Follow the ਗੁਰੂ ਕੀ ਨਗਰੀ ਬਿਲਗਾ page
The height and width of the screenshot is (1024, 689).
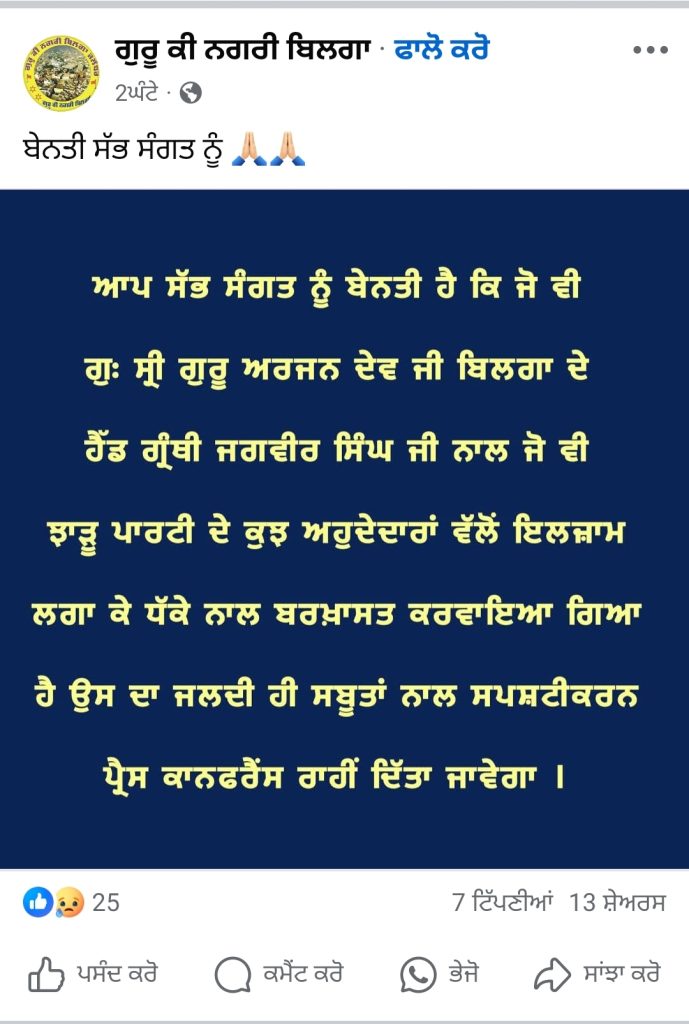point(442,50)
